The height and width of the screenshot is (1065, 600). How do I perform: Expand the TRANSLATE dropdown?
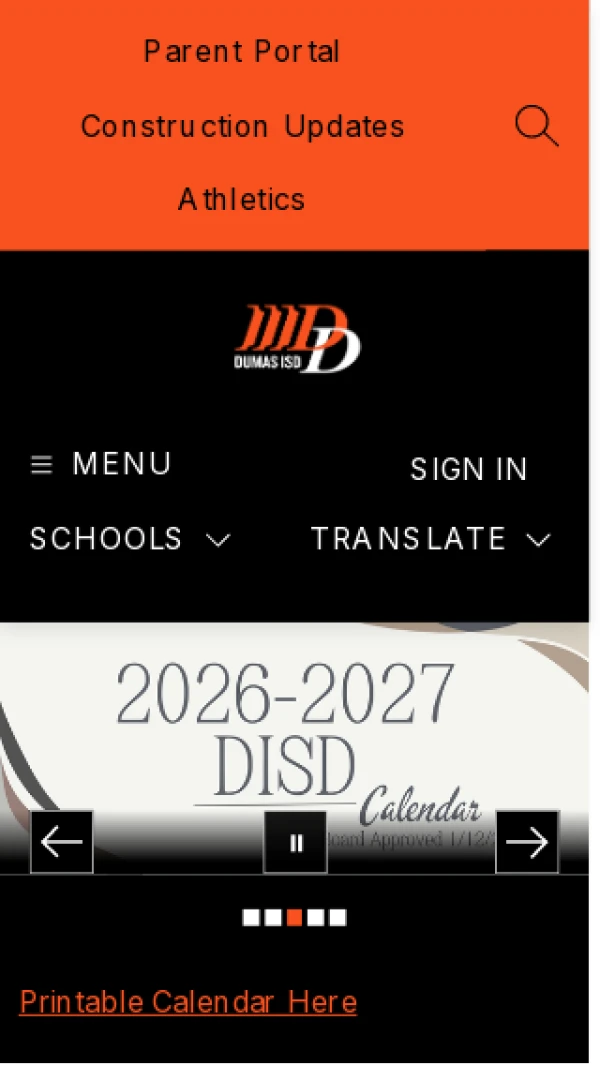[x=431, y=540]
